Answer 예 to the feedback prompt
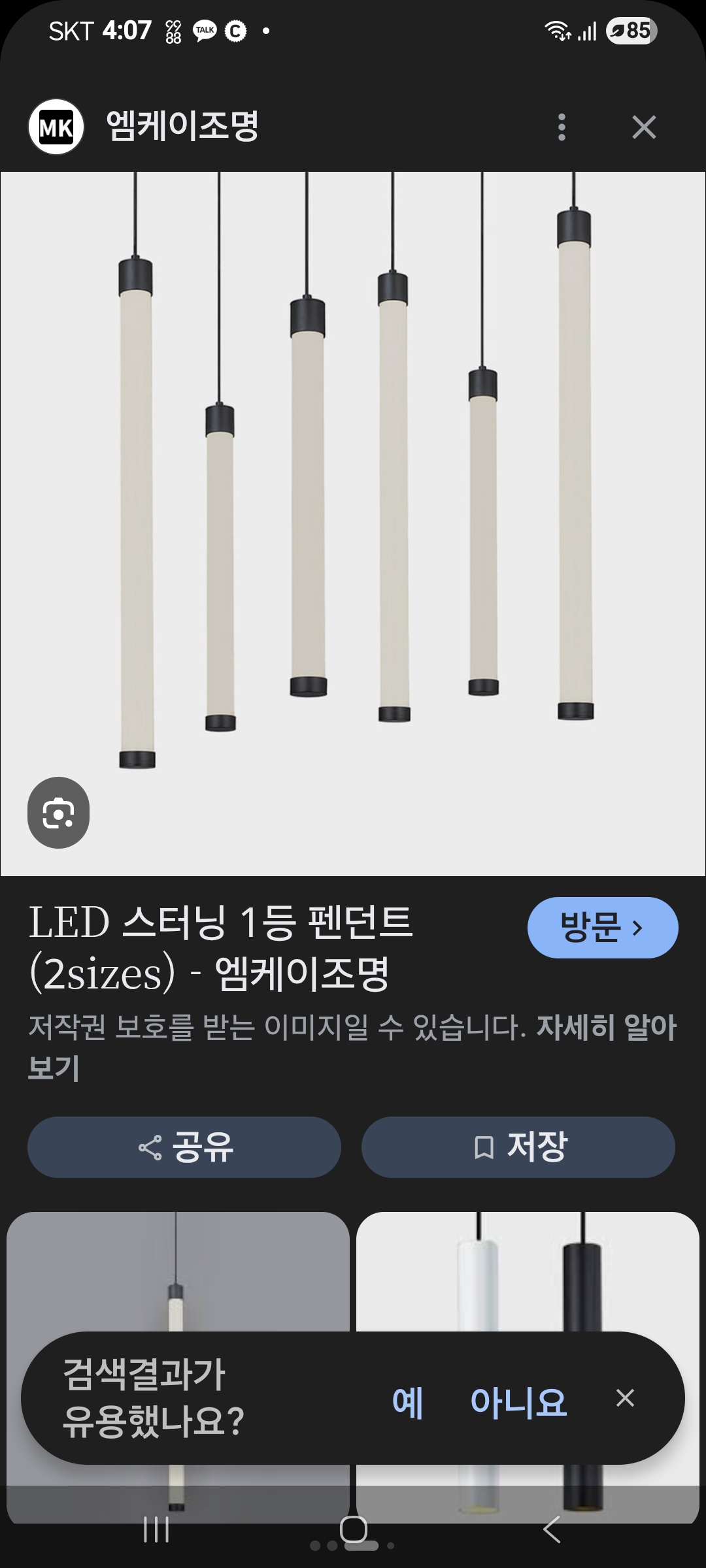Screen dimensions: 706x1568 [x=407, y=1402]
